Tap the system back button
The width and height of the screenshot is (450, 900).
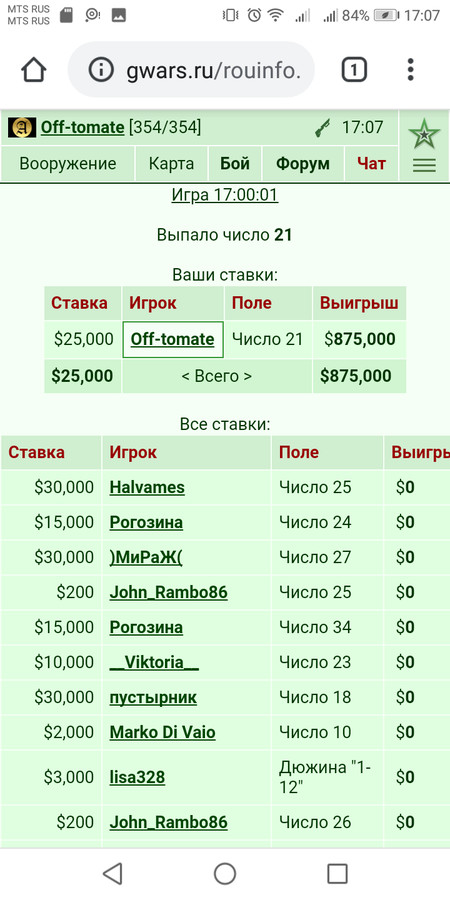point(112,874)
